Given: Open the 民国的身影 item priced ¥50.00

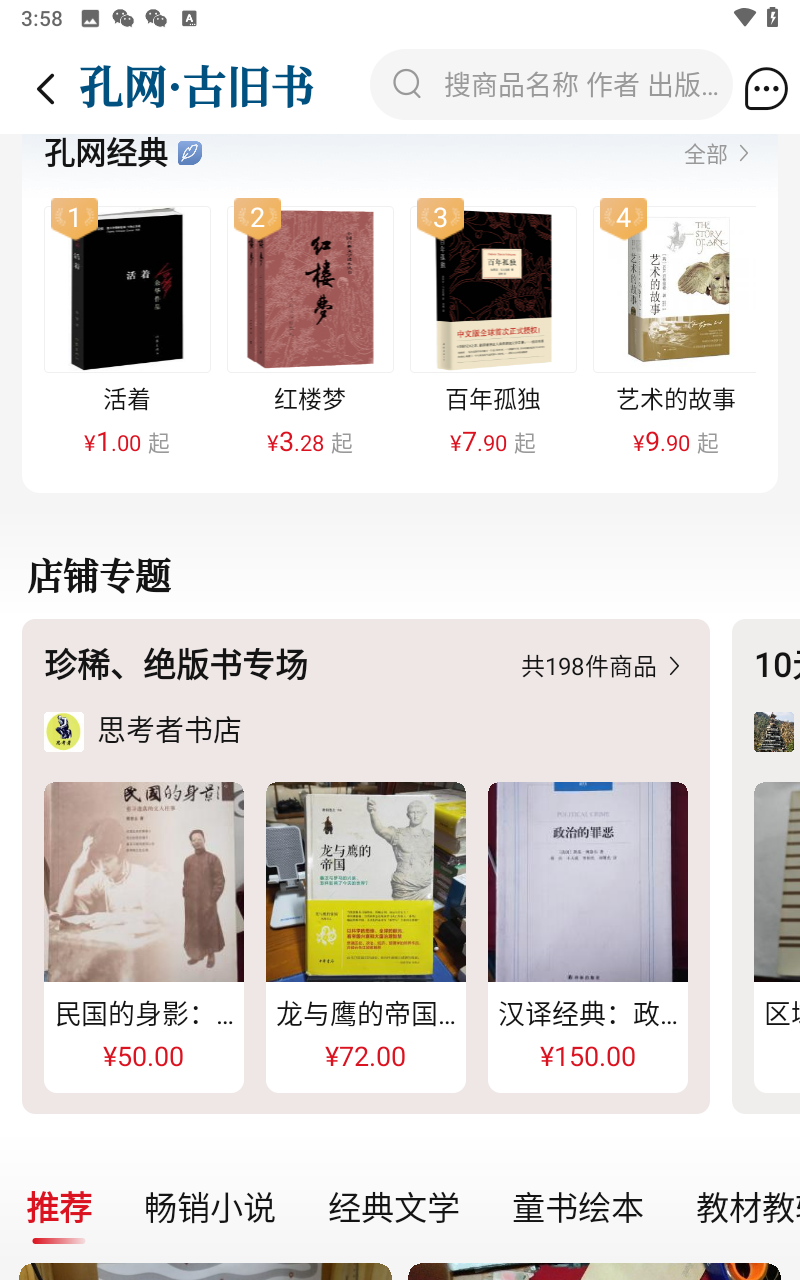Looking at the screenshot, I should (x=144, y=936).
